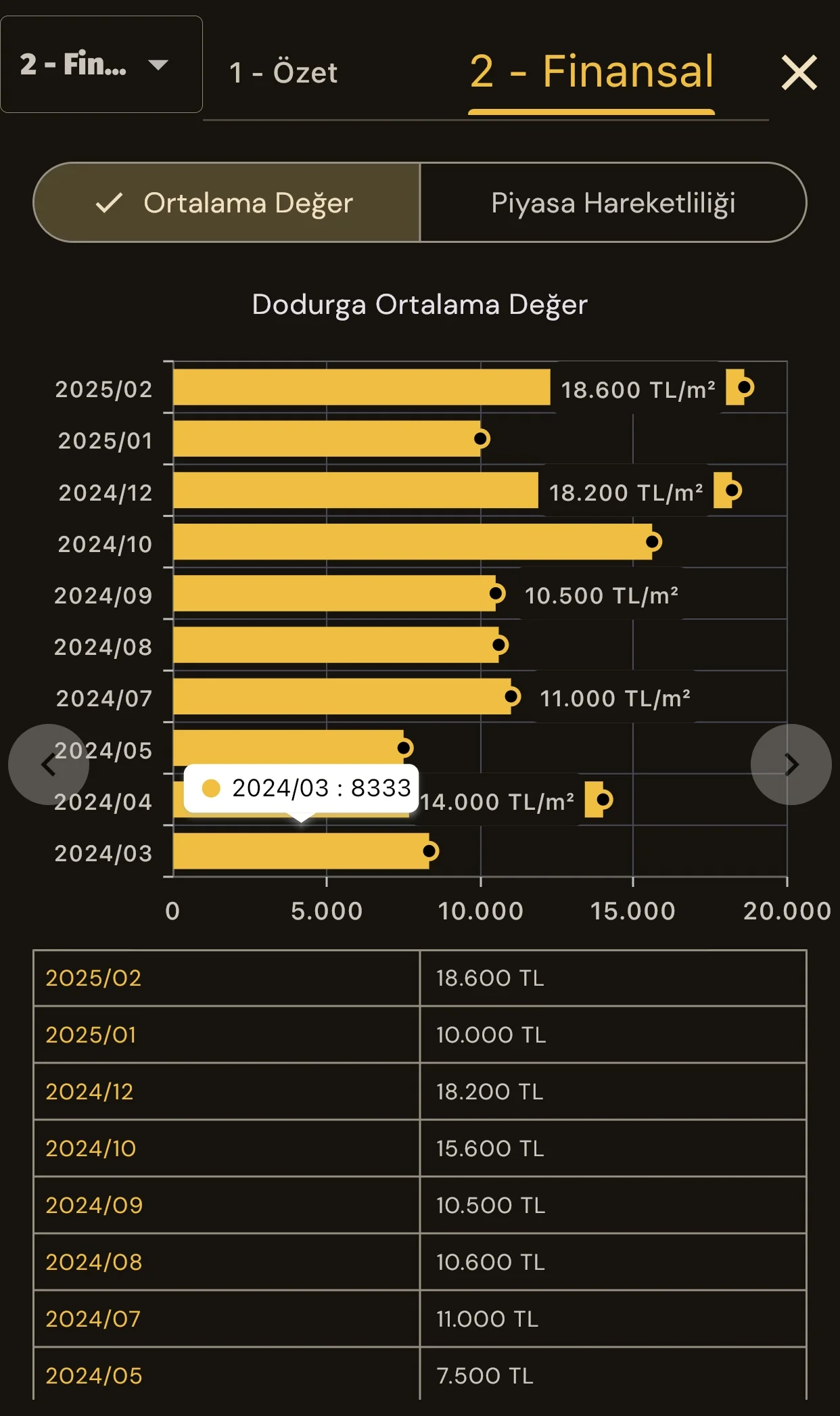Switch to Piyasa Hareketliliği view
This screenshot has width=840, height=1416.
tap(613, 203)
